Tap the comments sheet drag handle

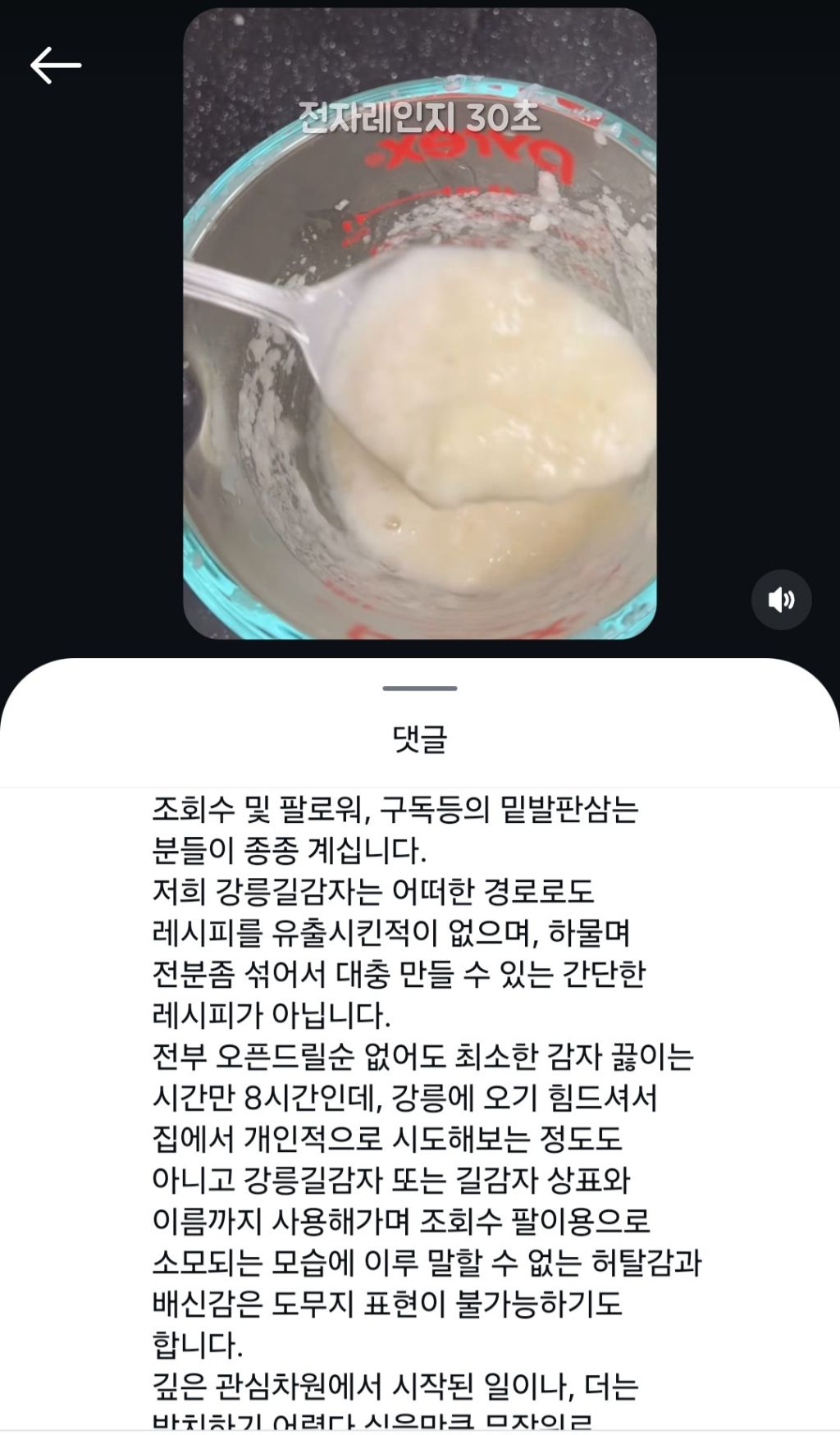pyautogui.click(x=420, y=688)
